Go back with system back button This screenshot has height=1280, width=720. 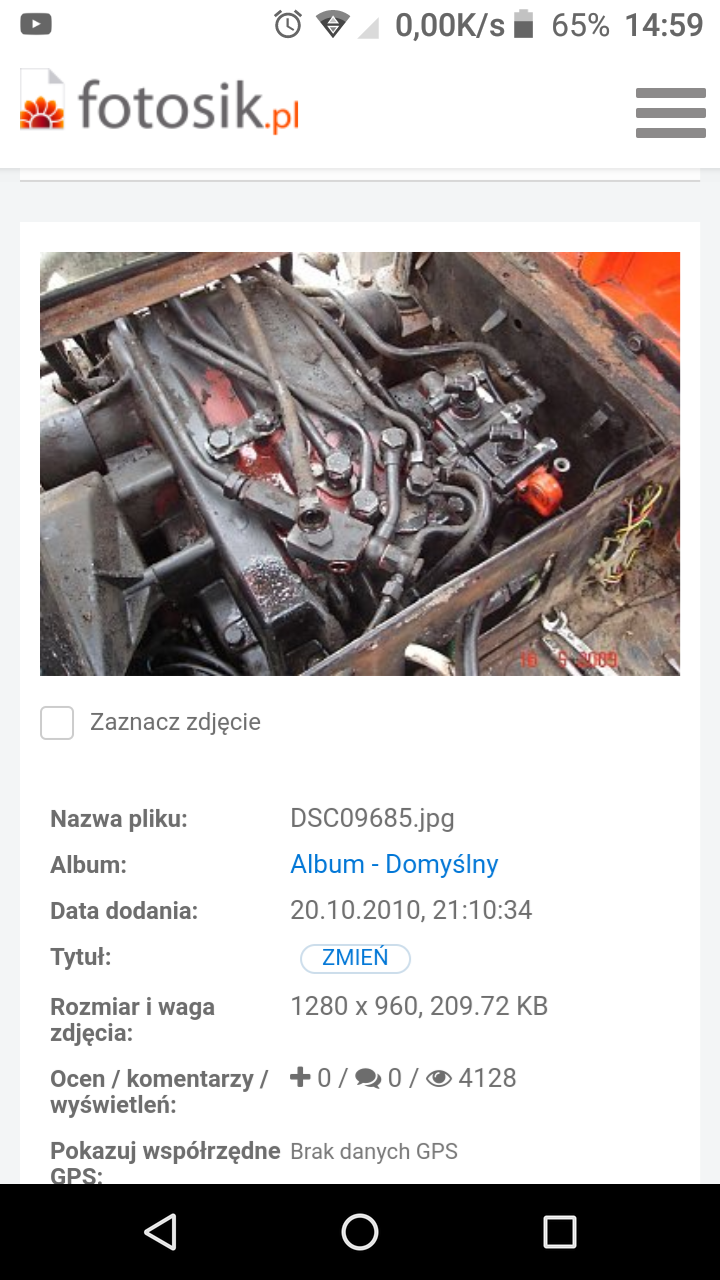coord(160,1232)
